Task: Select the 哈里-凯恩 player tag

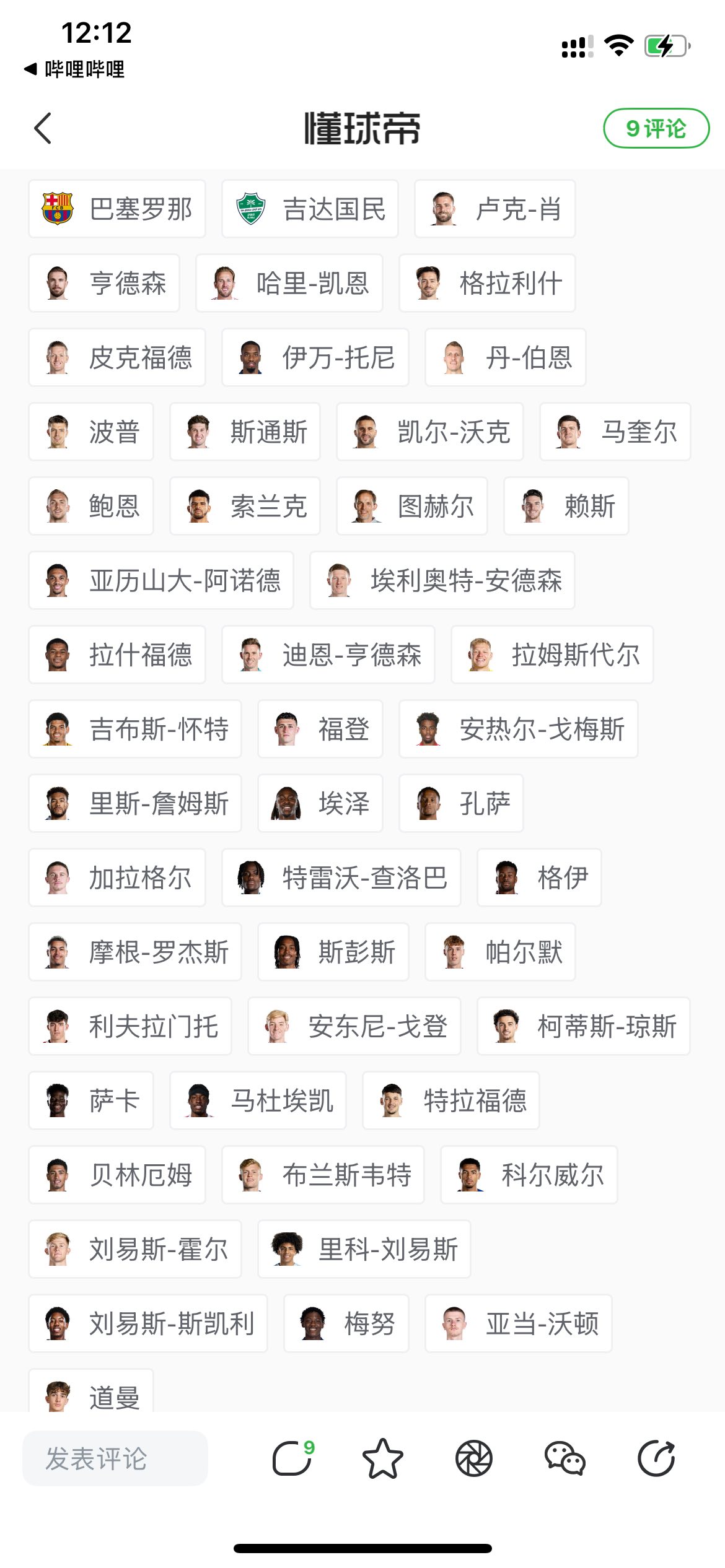Action: (289, 283)
